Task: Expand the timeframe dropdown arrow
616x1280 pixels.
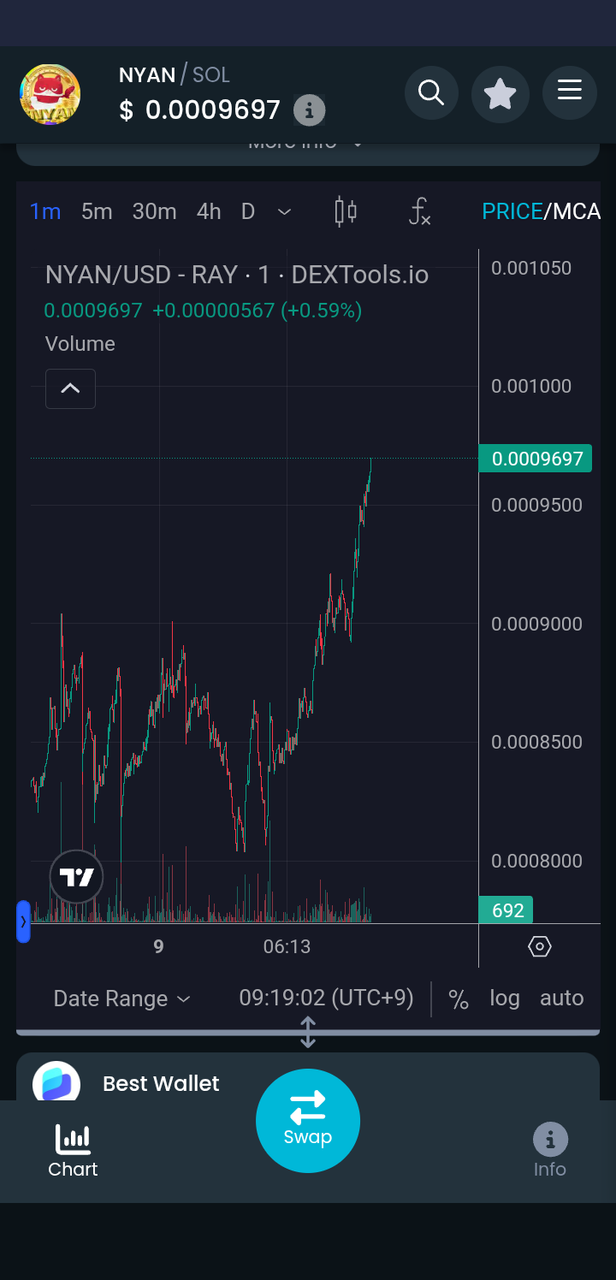Action: (284, 211)
